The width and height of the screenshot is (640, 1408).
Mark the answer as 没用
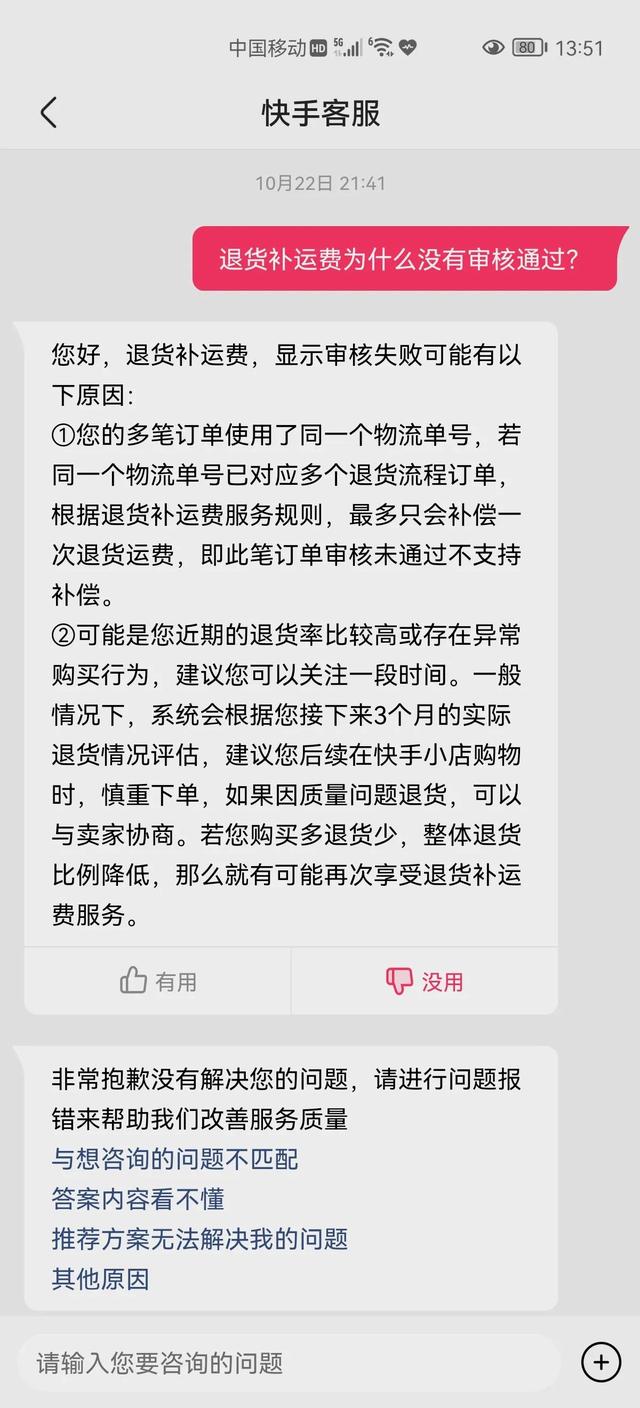click(x=425, y=981)
